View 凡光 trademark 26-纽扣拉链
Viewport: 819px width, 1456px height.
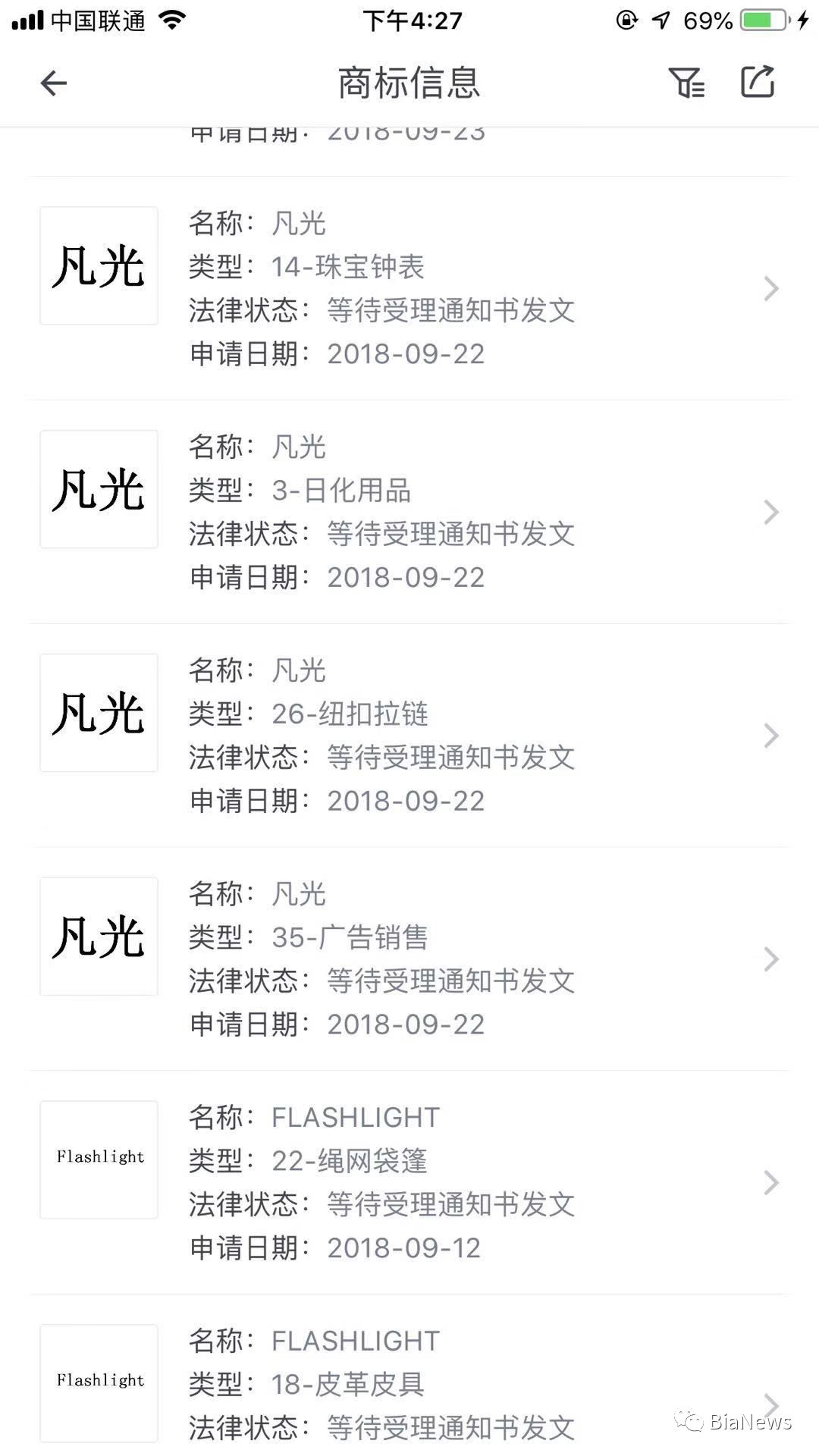[x=409, y=736]
